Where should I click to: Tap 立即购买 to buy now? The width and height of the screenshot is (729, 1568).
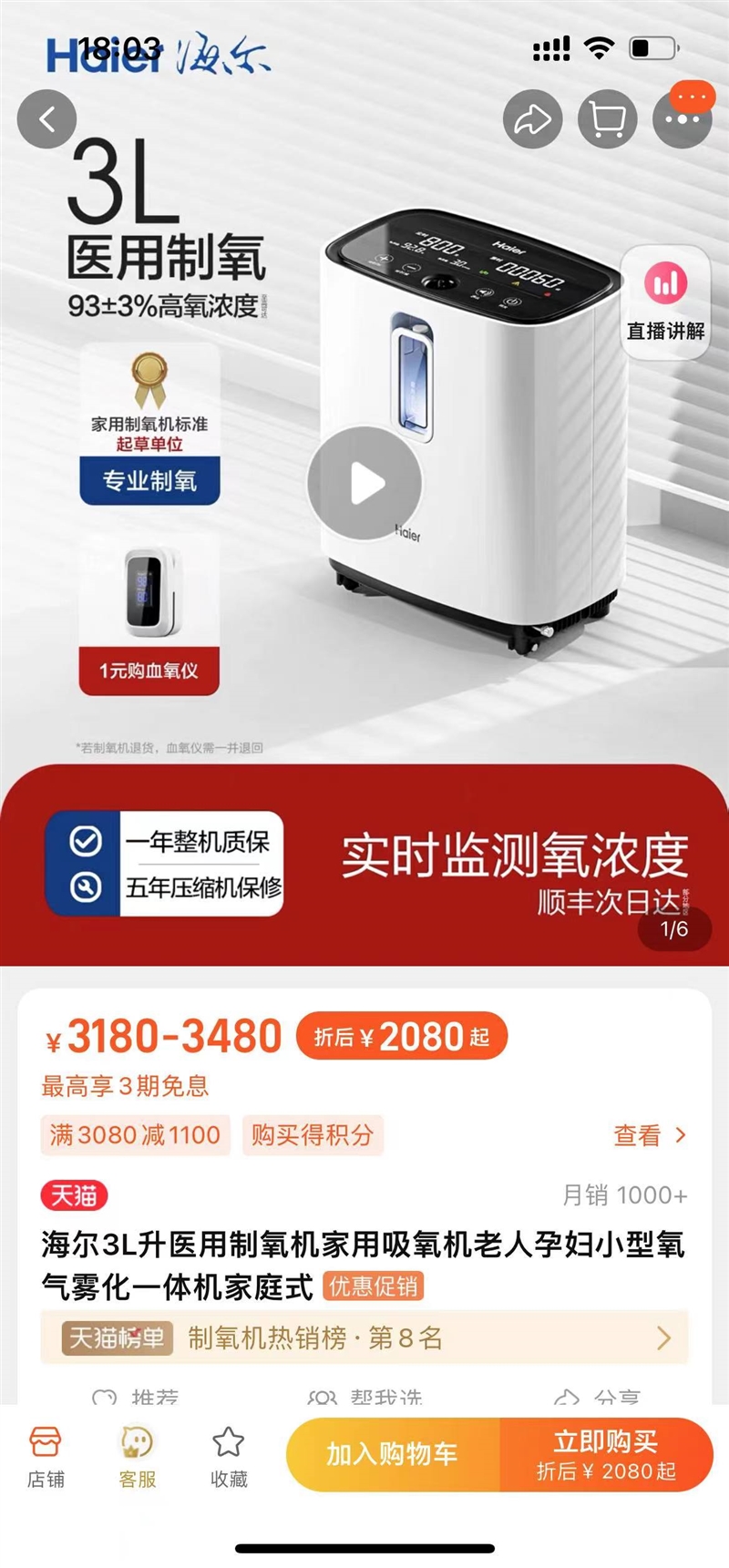pos(606,1454)
